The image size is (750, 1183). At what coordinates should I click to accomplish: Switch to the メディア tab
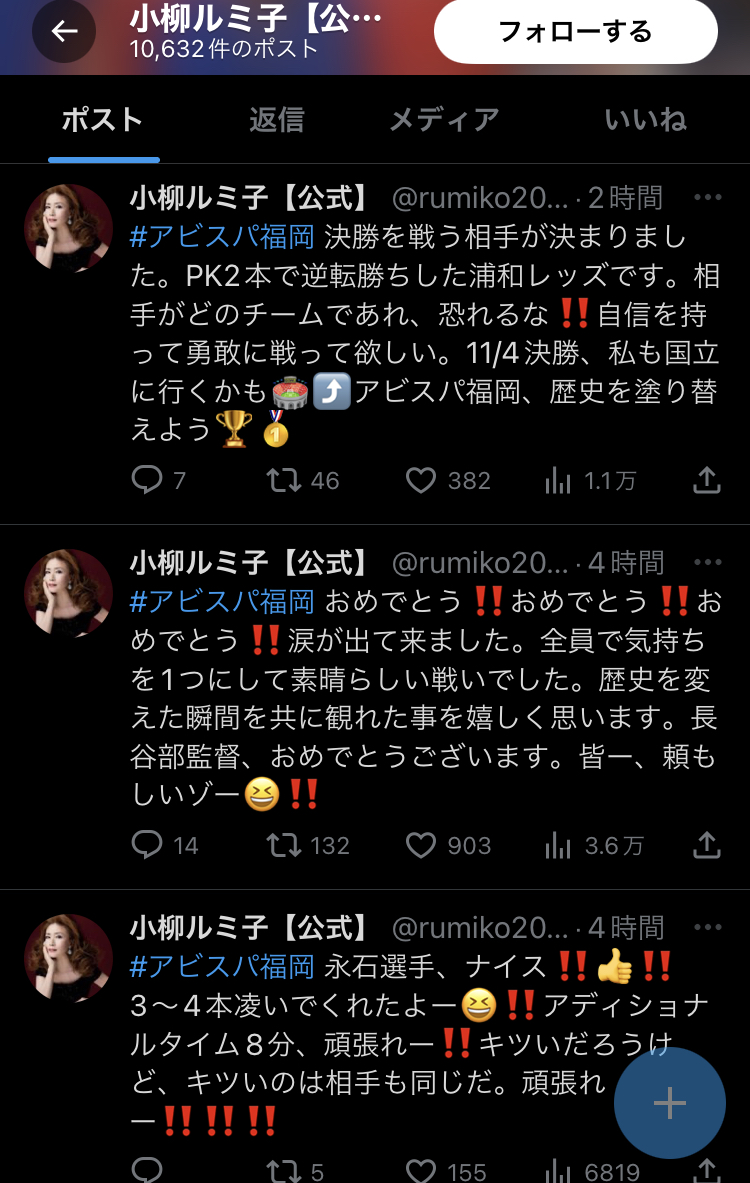(x=443, y=120)
